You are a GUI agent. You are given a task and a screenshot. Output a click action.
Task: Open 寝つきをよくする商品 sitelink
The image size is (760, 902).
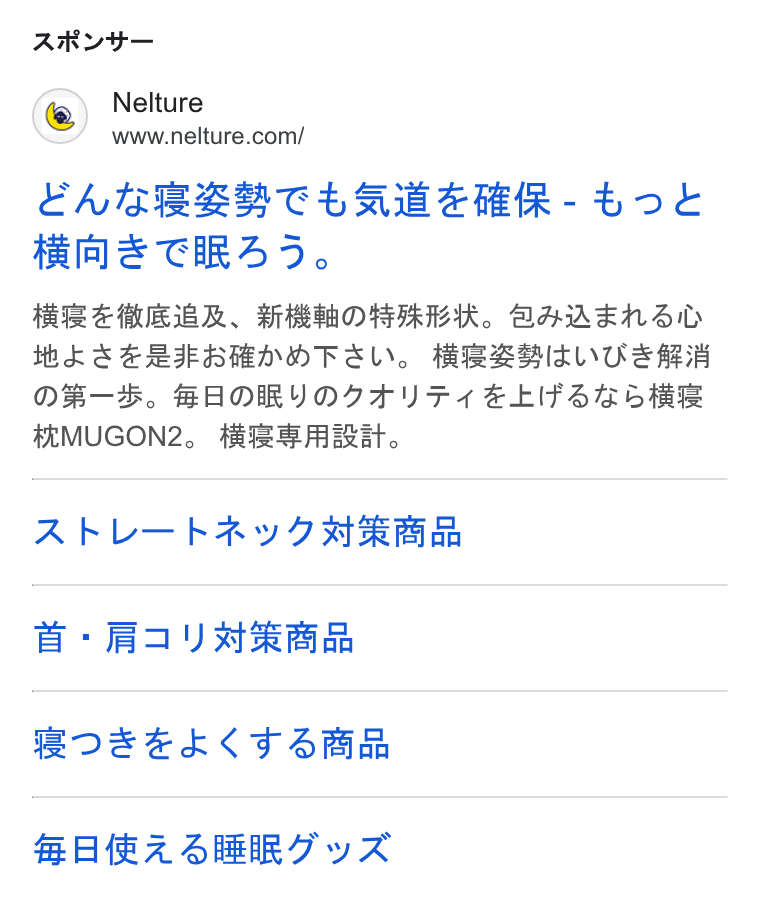coord(211,743)
